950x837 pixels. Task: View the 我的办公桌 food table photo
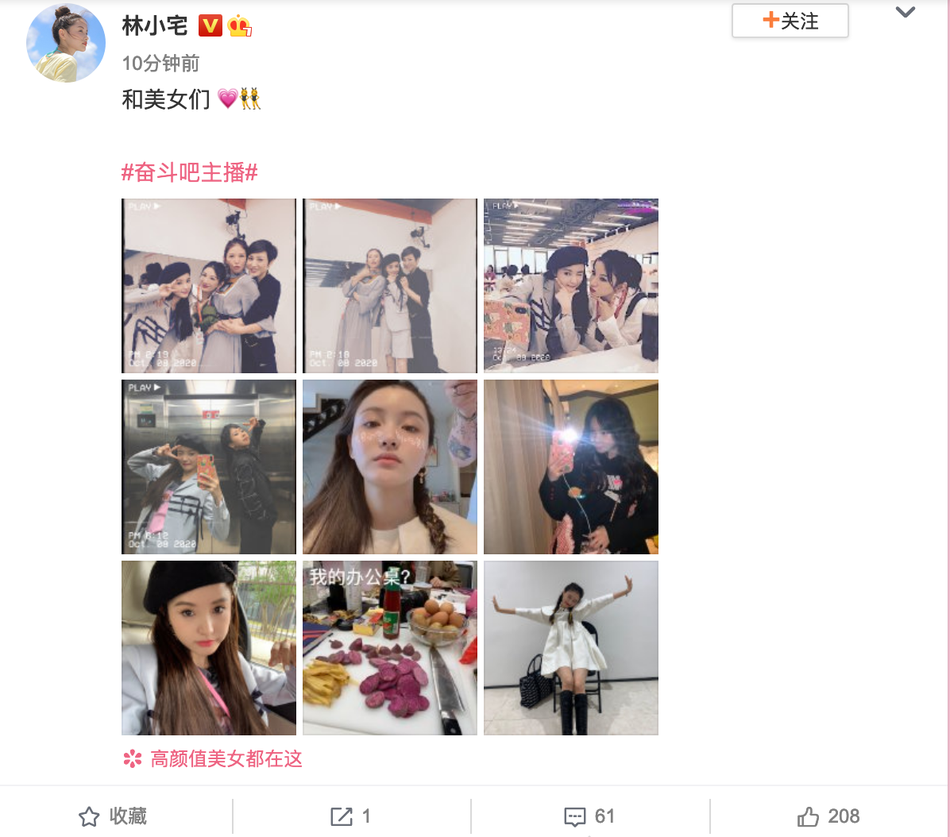390,648
